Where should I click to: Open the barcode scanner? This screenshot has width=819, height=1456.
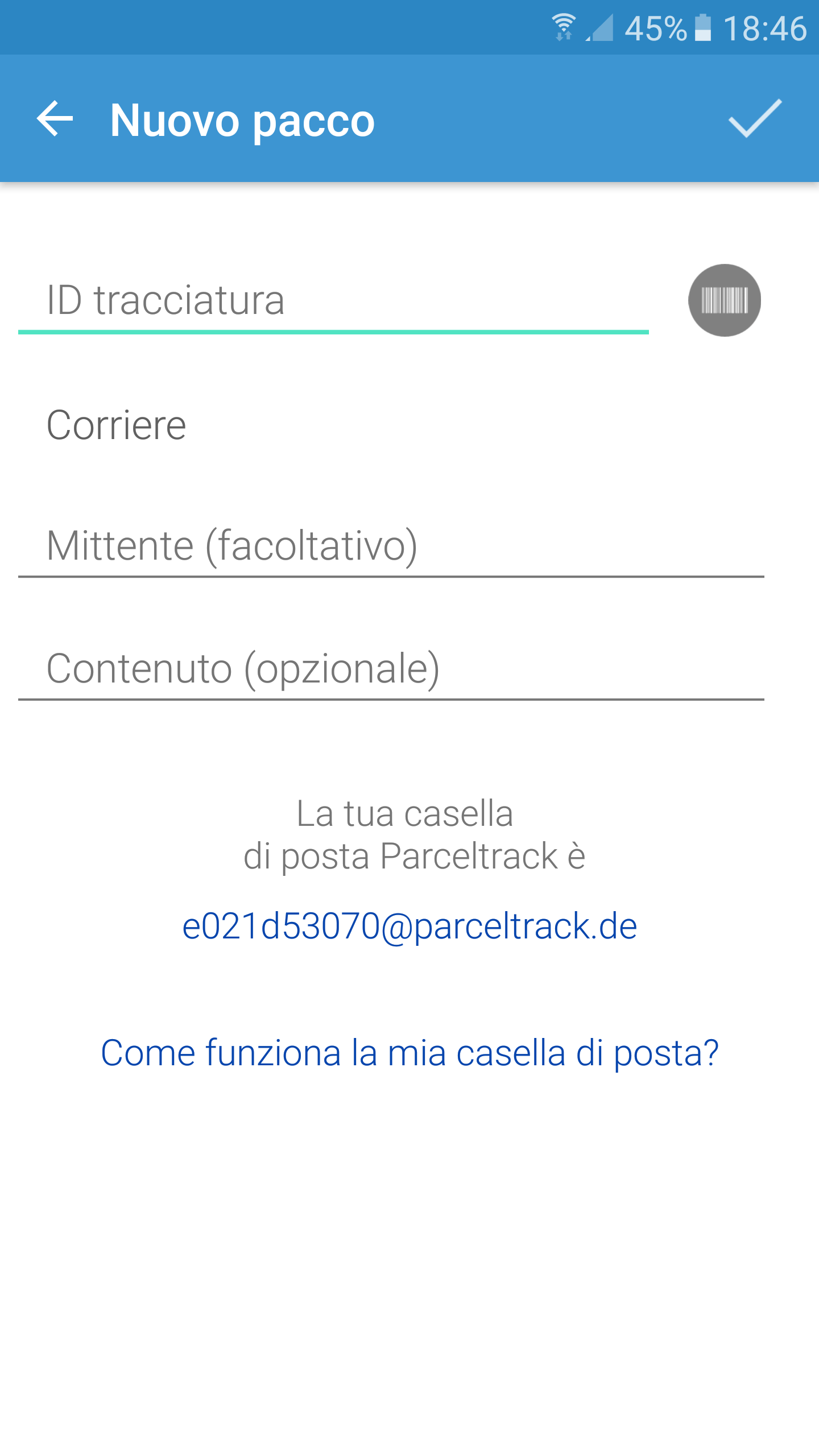click(x=724, y=300)
